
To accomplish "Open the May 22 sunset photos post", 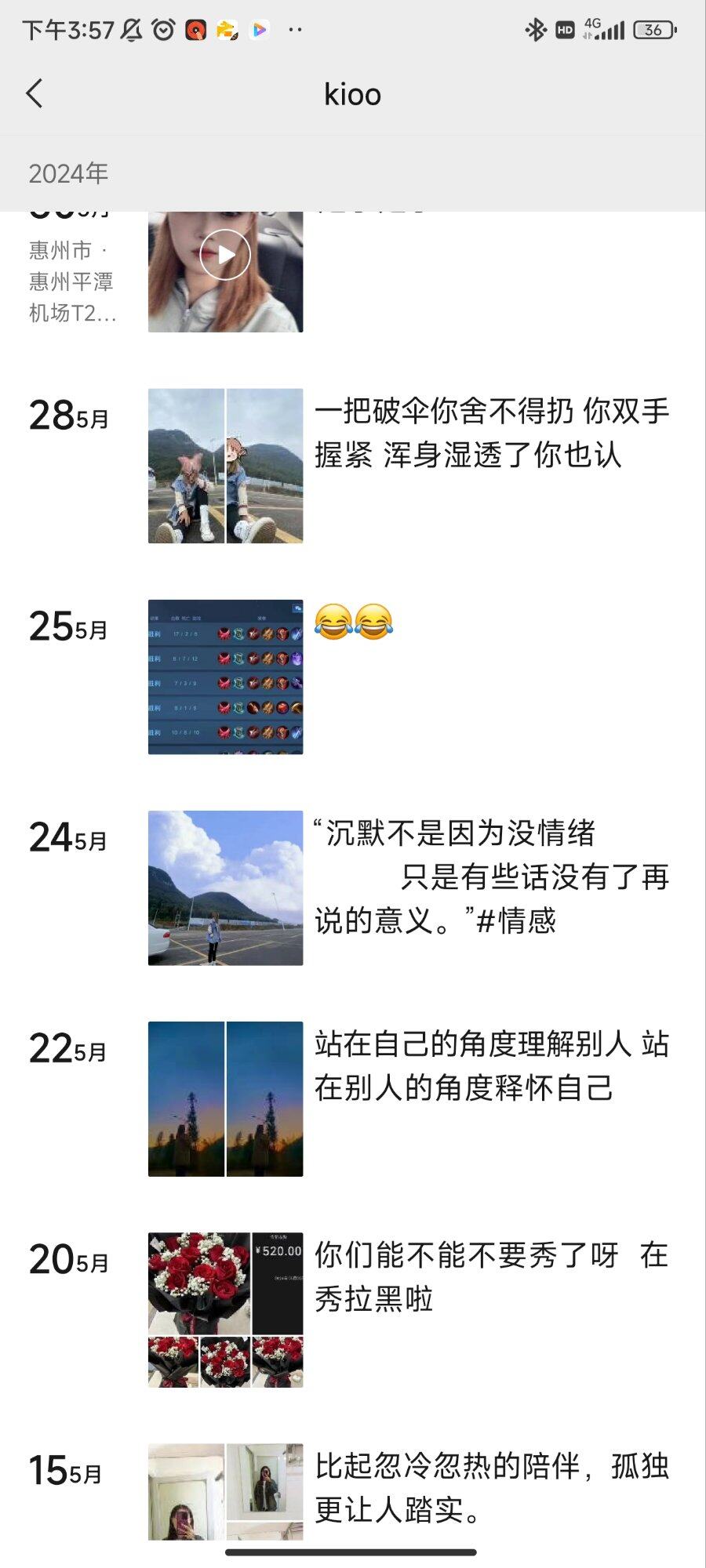I will [491, 1066].
